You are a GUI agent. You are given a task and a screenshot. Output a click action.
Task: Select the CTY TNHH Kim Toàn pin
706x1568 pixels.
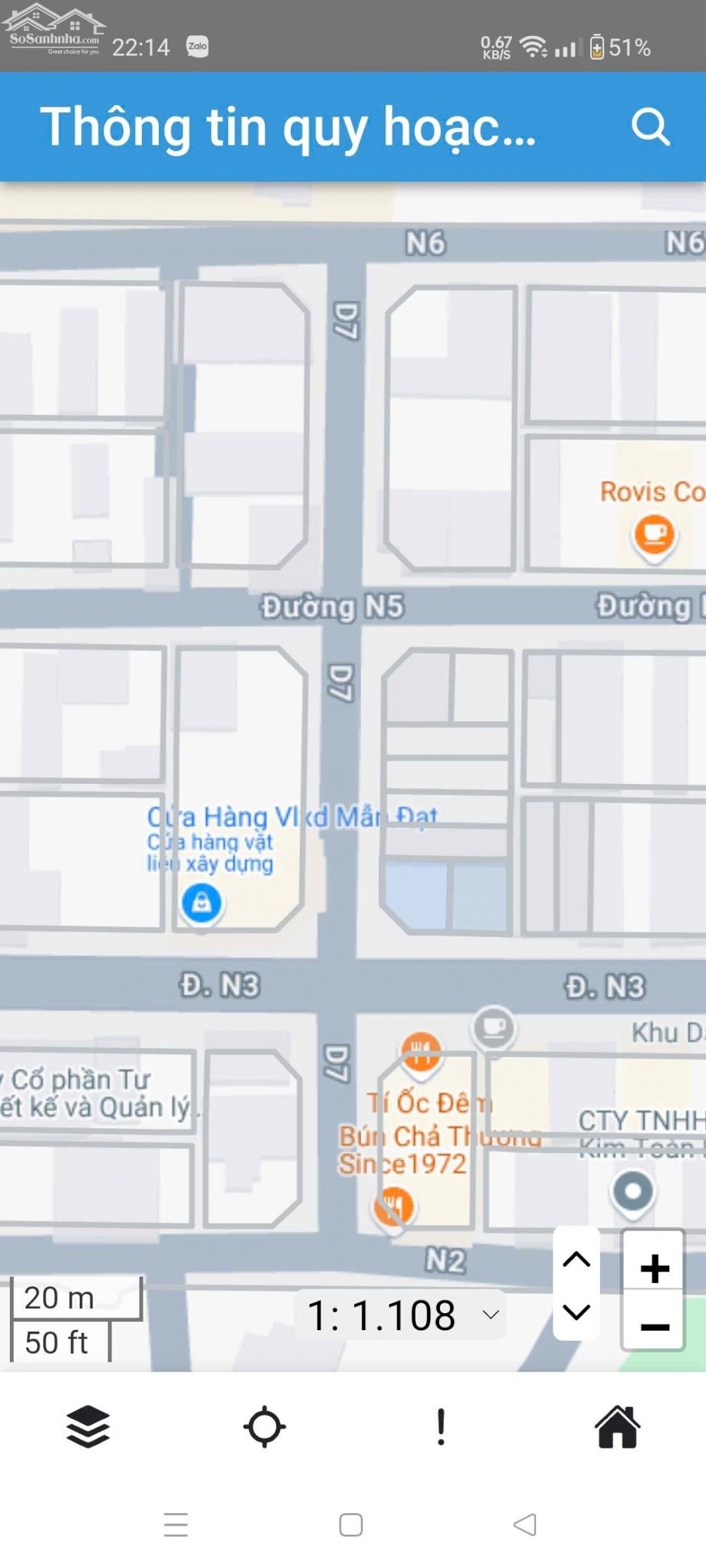633,1192
